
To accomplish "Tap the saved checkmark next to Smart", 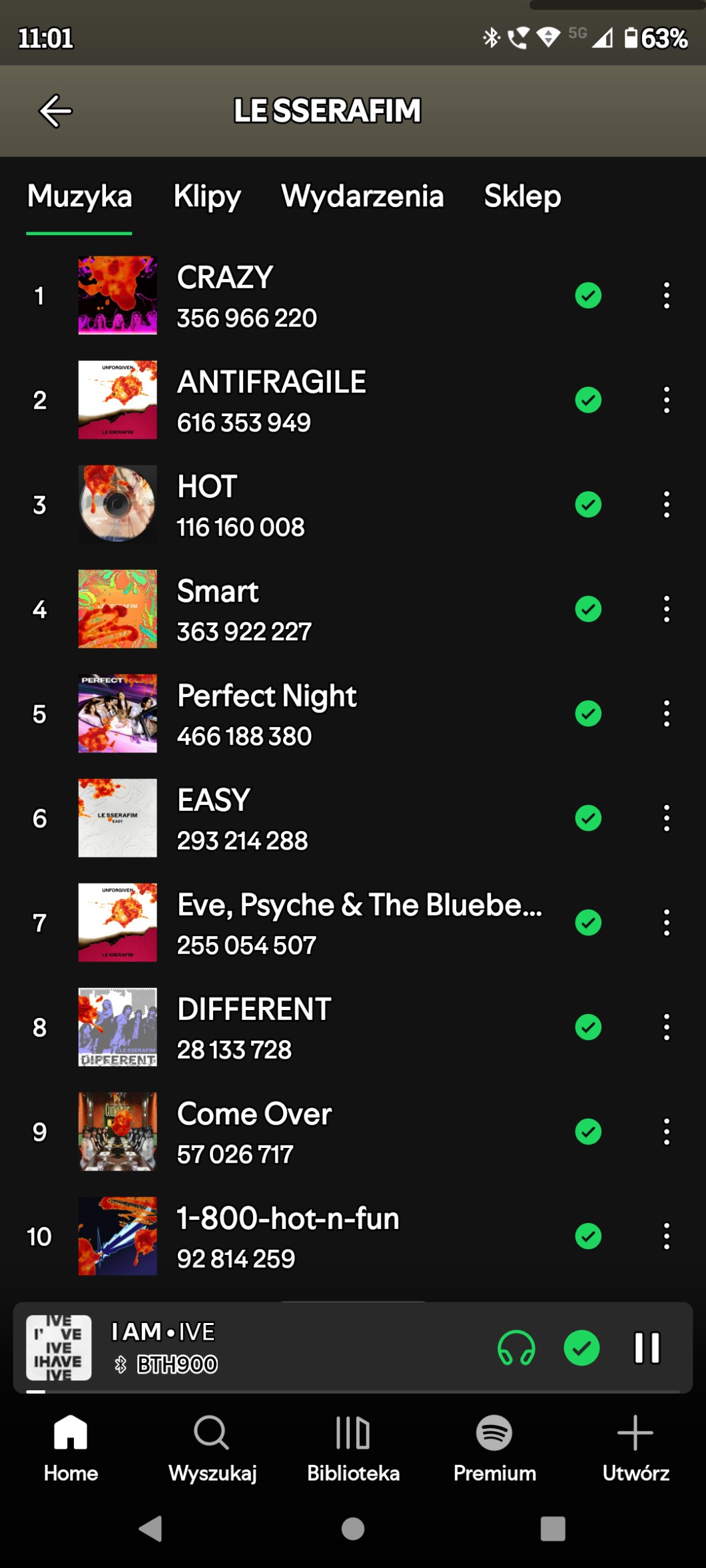I will tap(588, 609).
